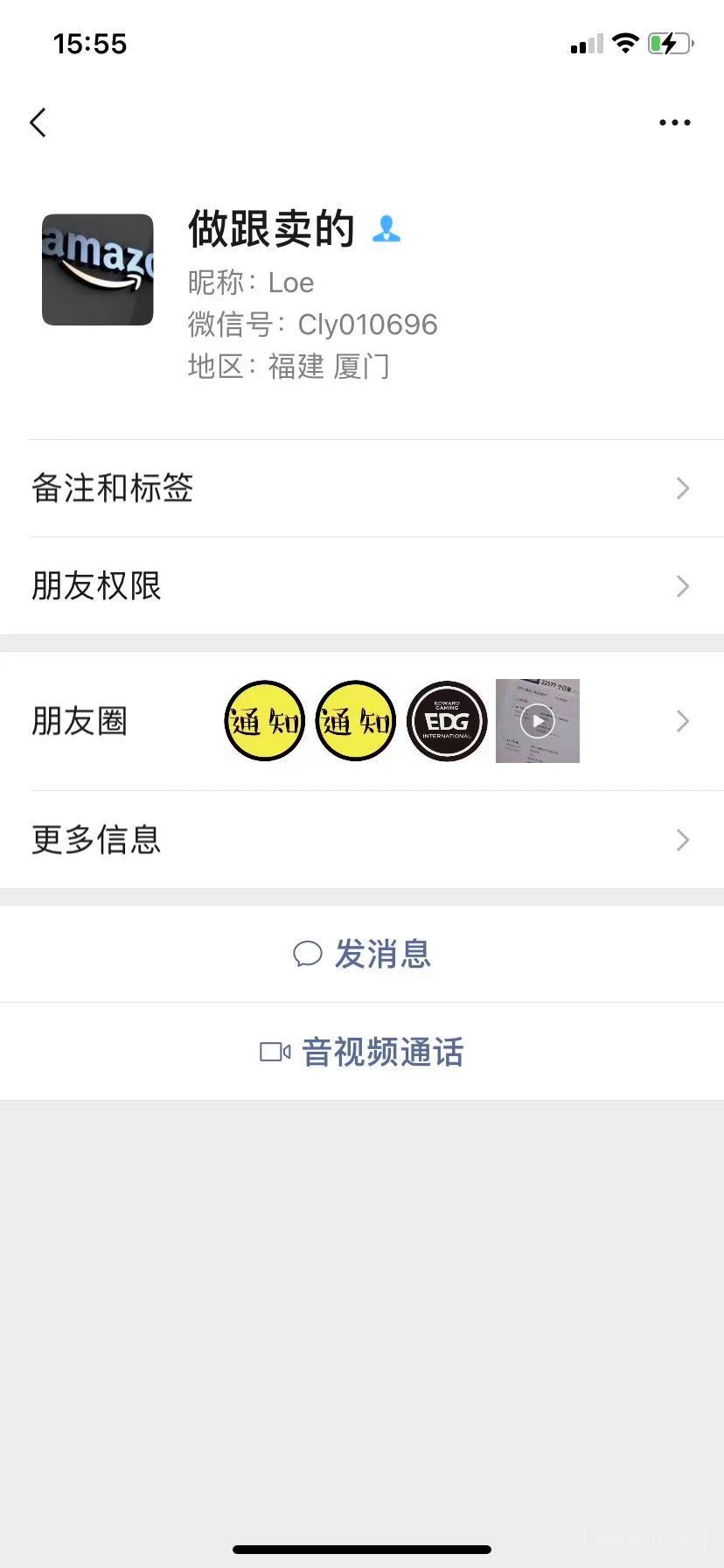View the contact's Amazon profile picture
The width and height of the screenshot is (724, 1568).
click(x=98, y=269)
